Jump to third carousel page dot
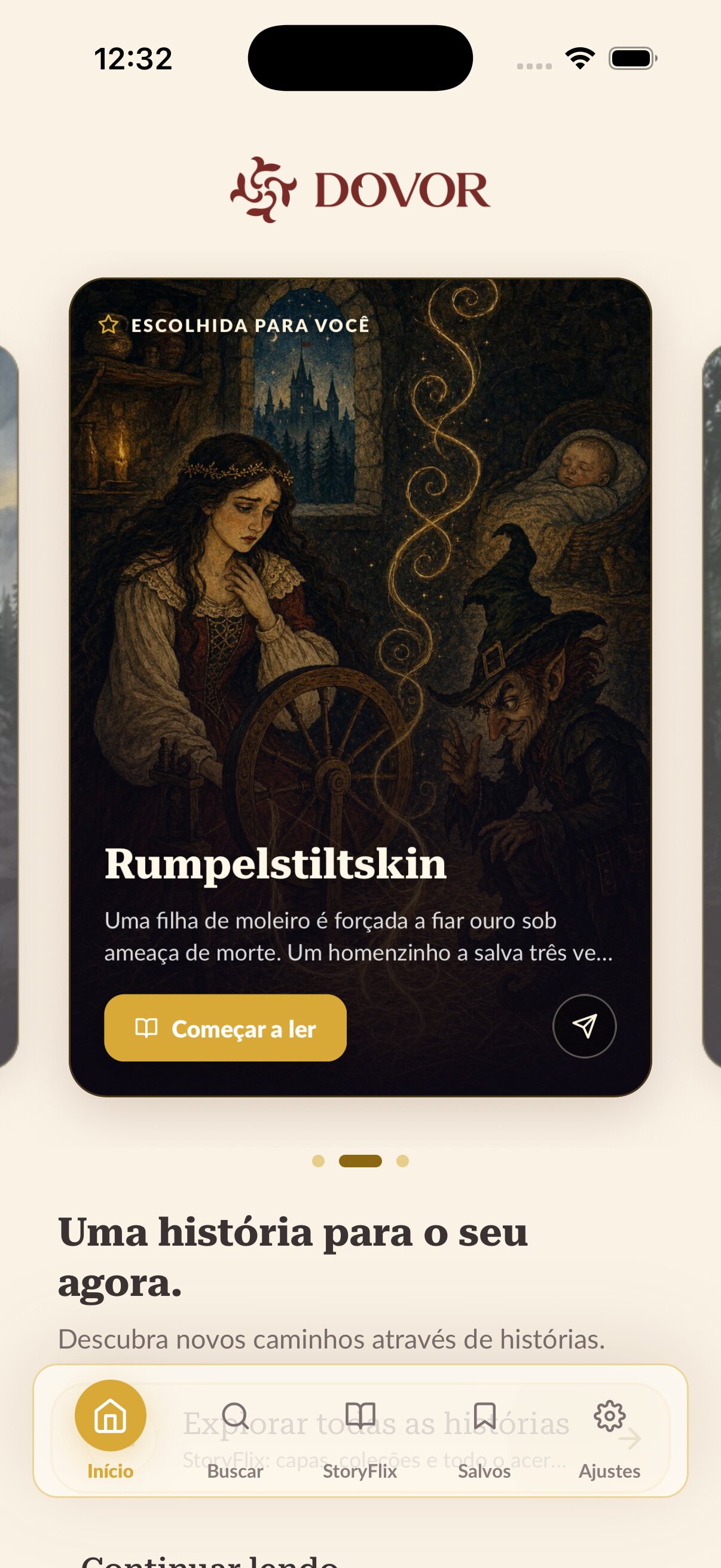 [x=402, y=1161]
